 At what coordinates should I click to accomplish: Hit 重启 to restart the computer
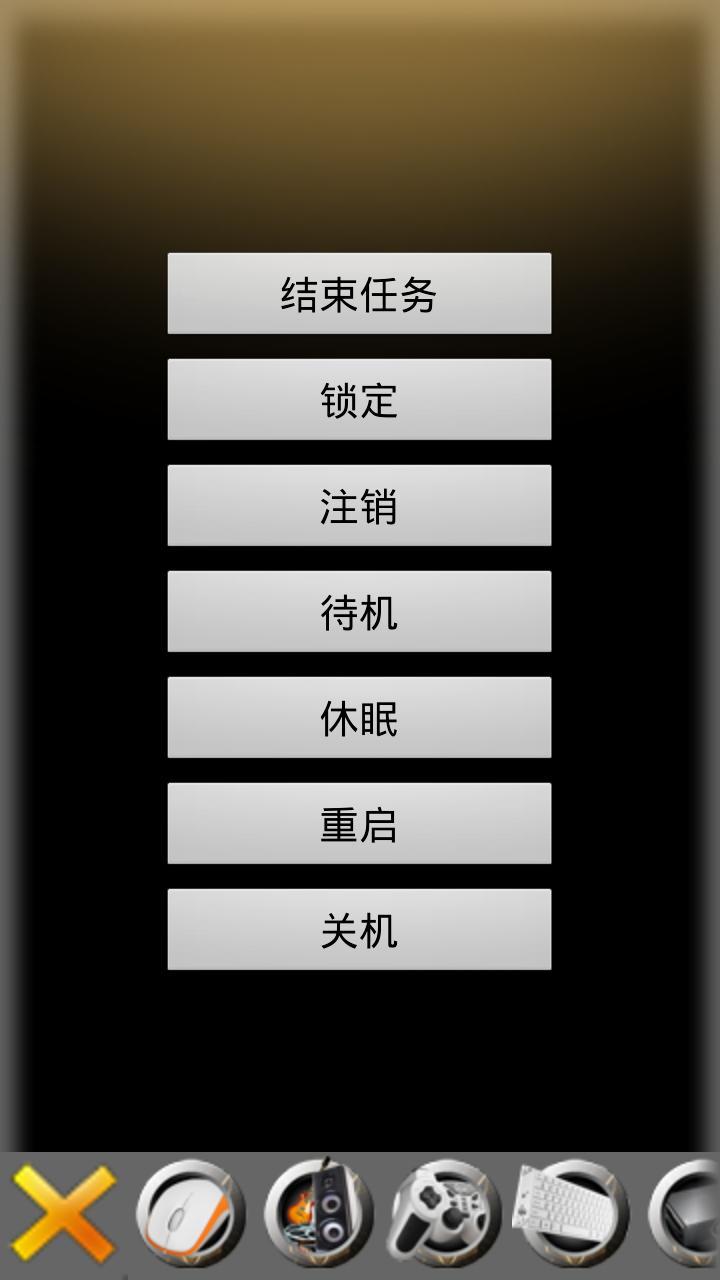click(359, 823)
